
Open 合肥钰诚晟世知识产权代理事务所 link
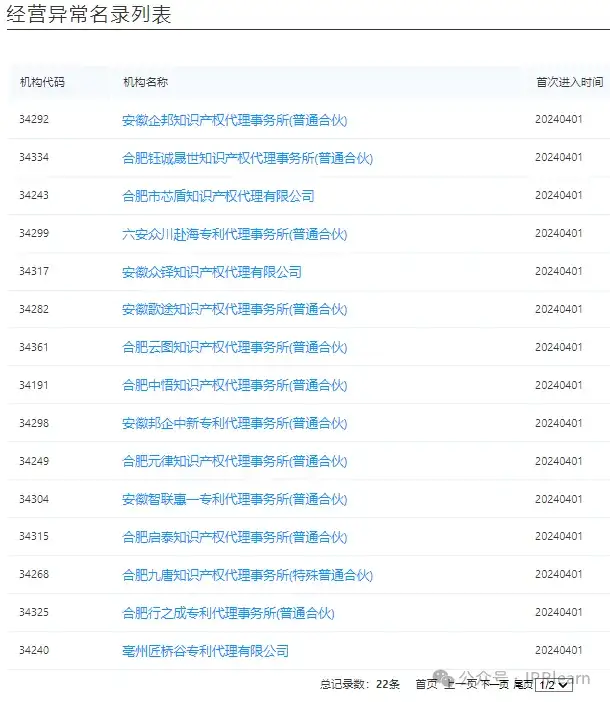(x=247, y=158)
